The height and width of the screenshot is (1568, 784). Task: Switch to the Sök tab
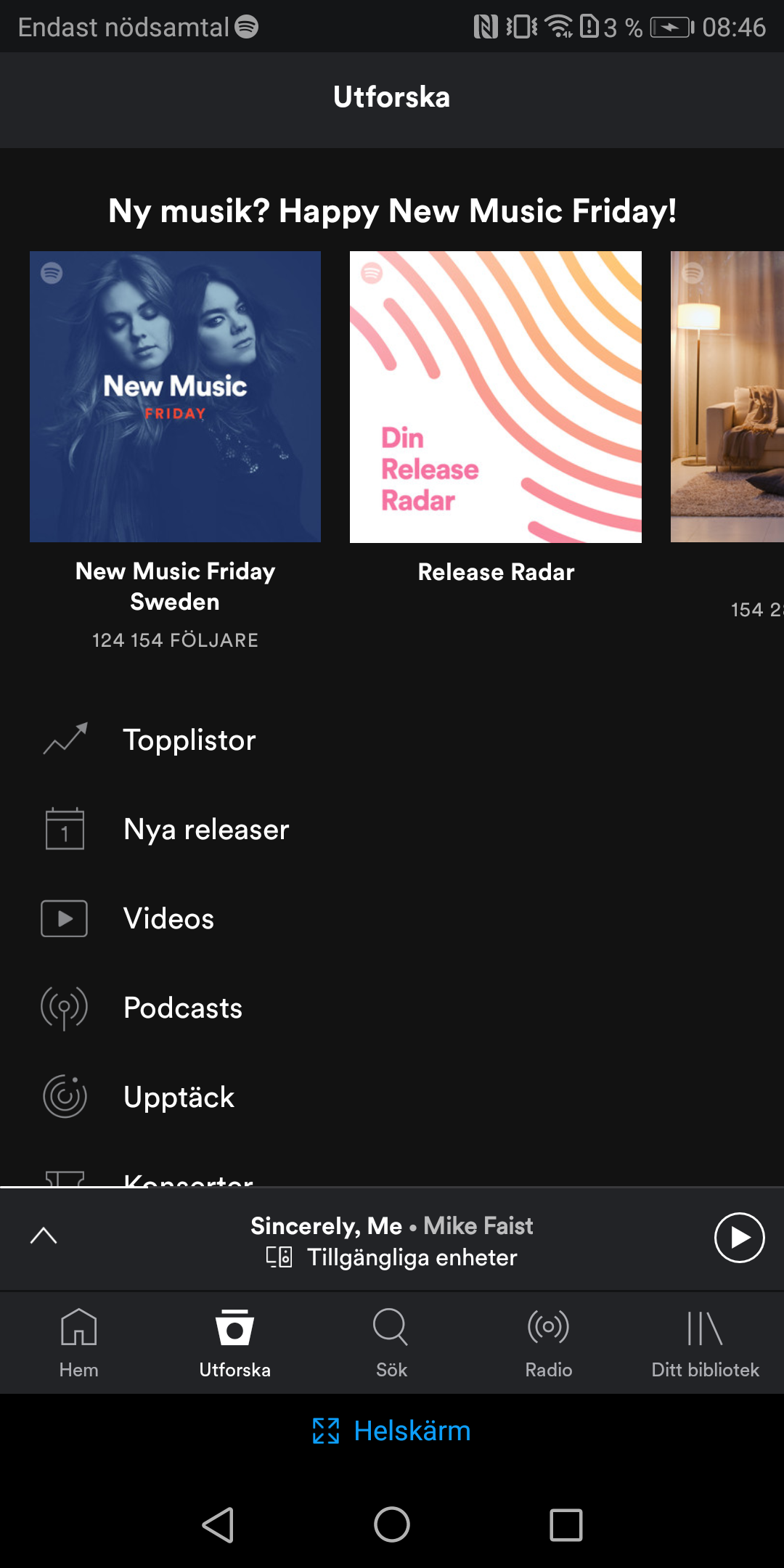(x=391, y=1343)
